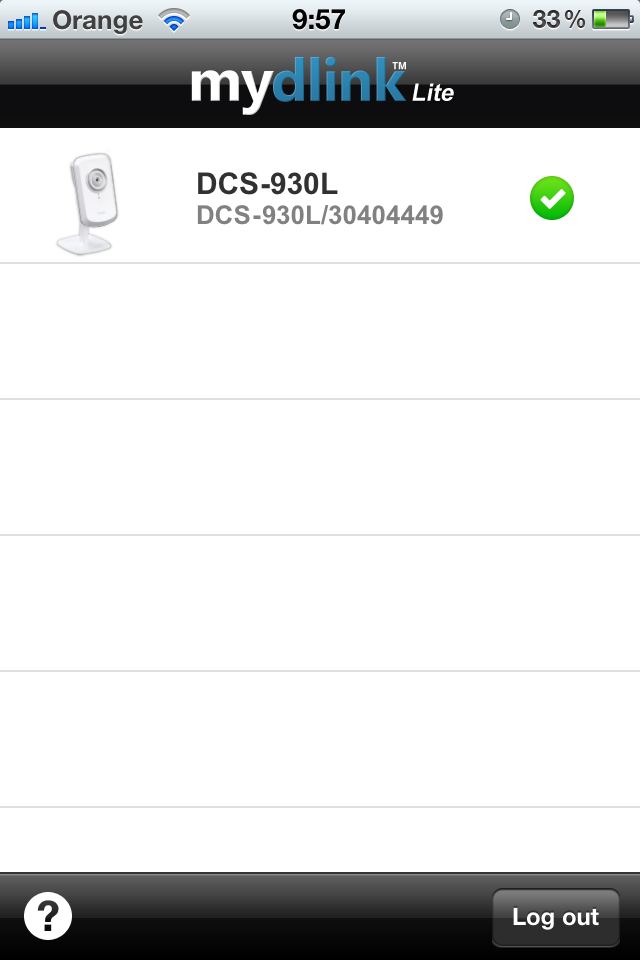Screen dimensions: 640x960
Task: Open the help question mark
Action: [48, 916]
